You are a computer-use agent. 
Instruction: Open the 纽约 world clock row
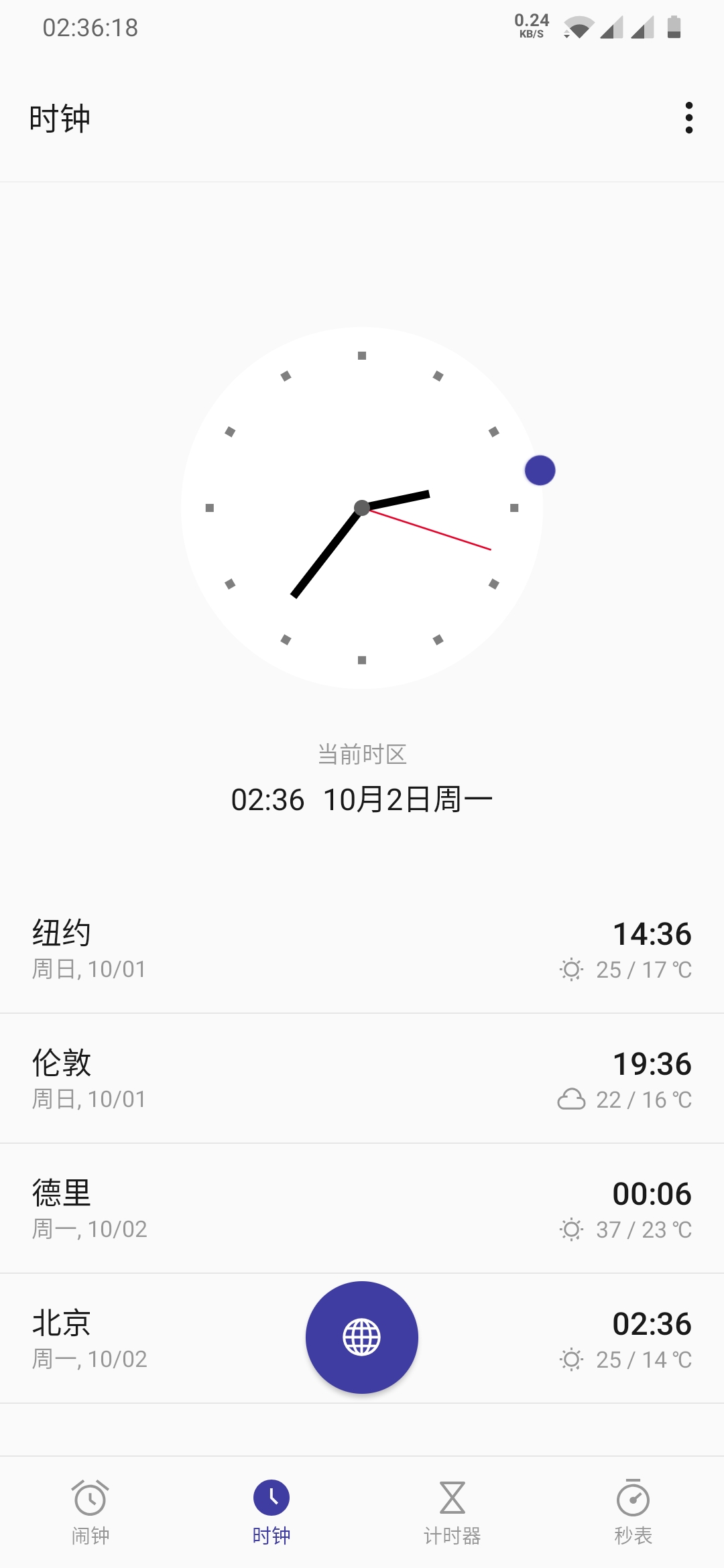tap(362, 949)
